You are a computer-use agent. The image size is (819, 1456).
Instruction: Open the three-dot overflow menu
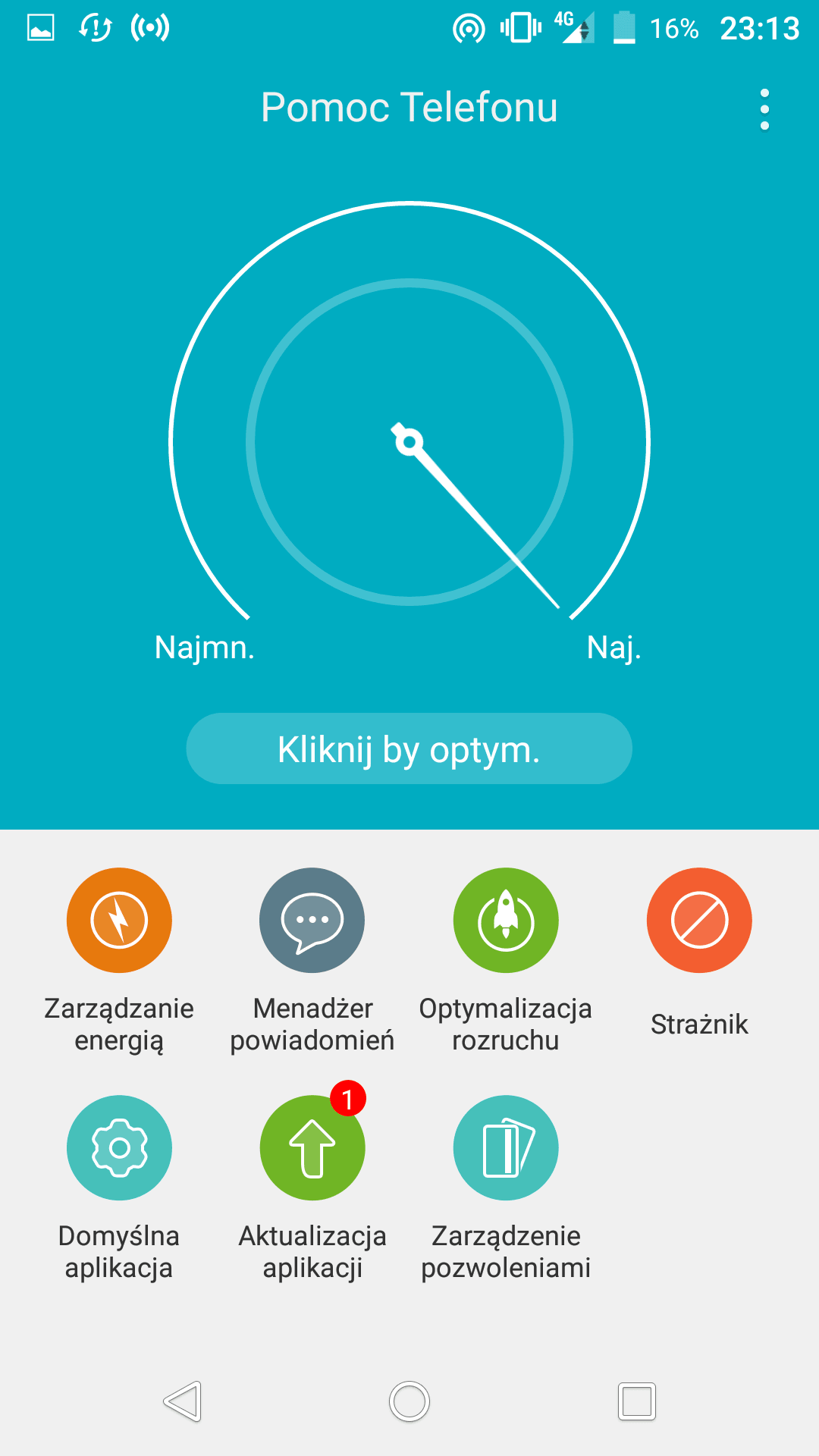click(x=764, y=109)
